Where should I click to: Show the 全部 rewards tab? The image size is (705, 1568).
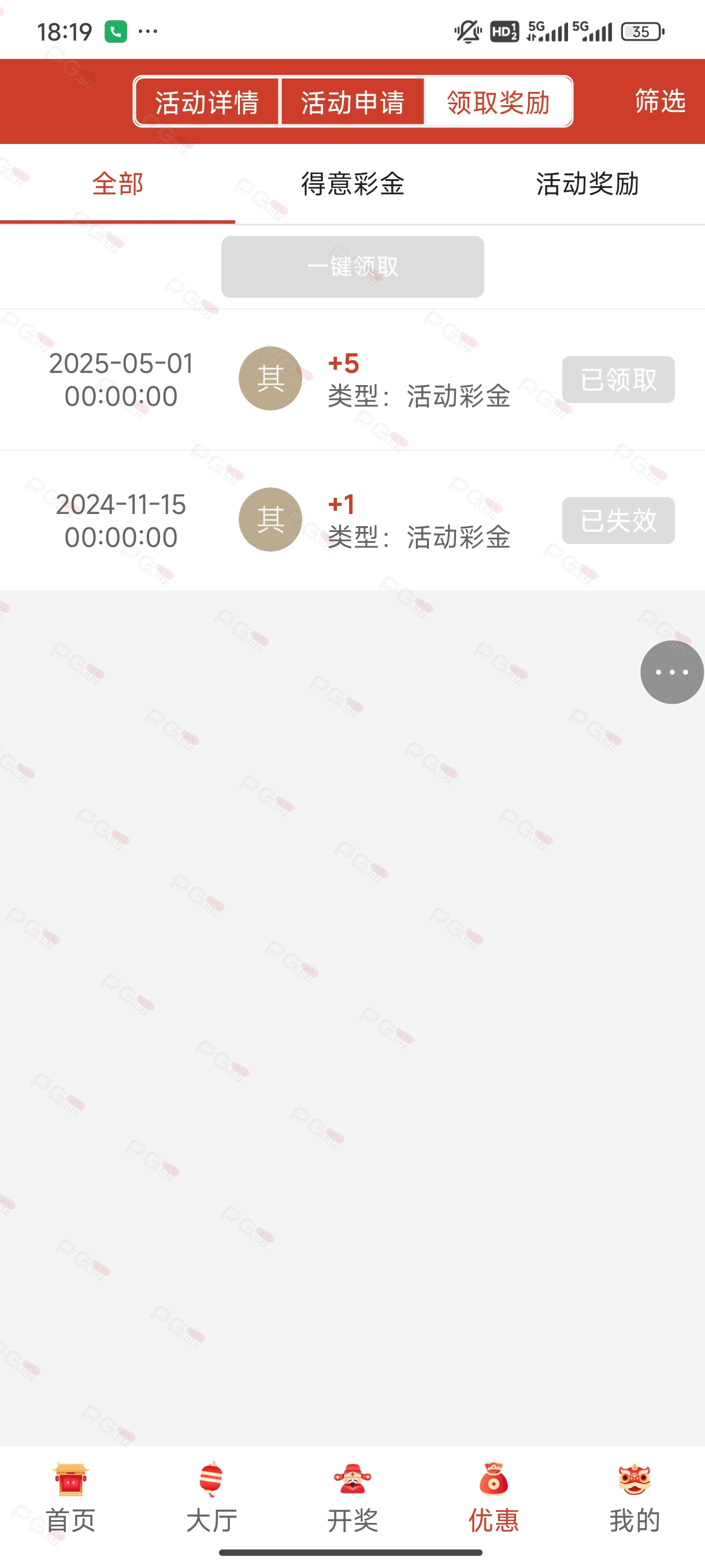click(117, 183)
